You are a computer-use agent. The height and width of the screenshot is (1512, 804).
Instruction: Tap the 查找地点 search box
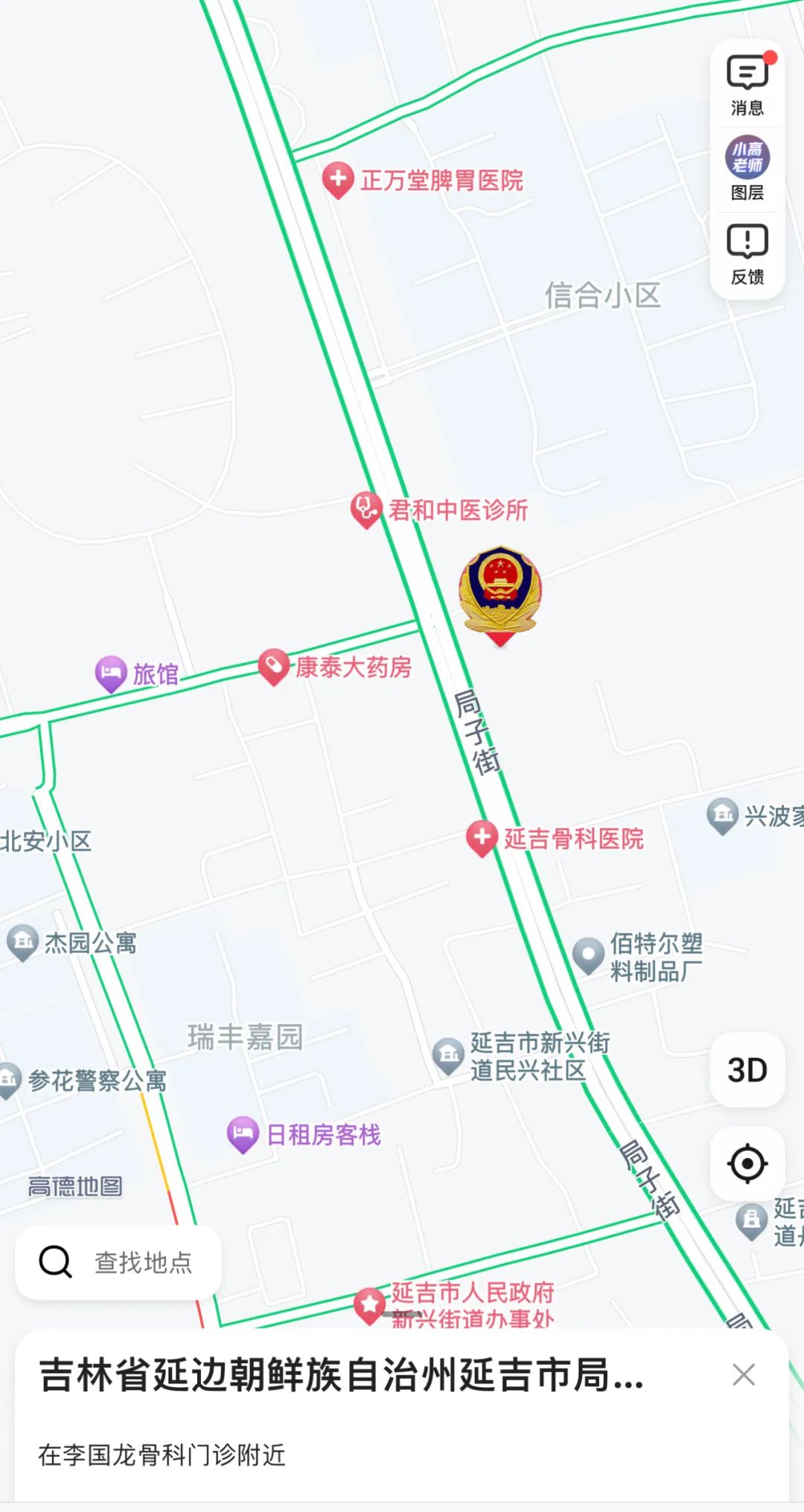[119, 1262]
